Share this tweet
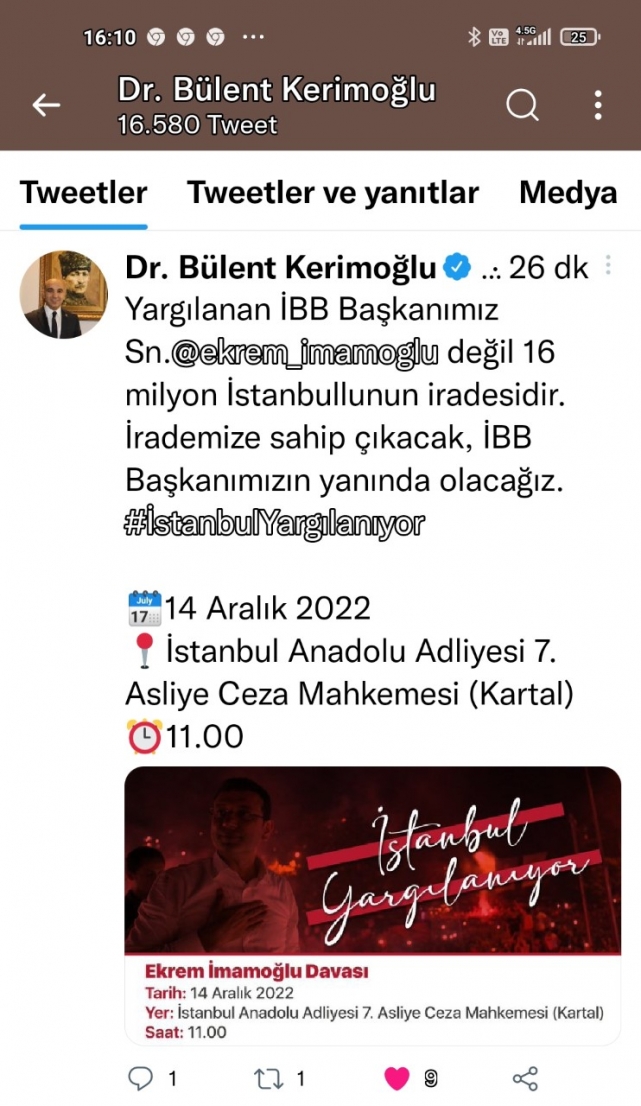 [x=525, y=1078]
